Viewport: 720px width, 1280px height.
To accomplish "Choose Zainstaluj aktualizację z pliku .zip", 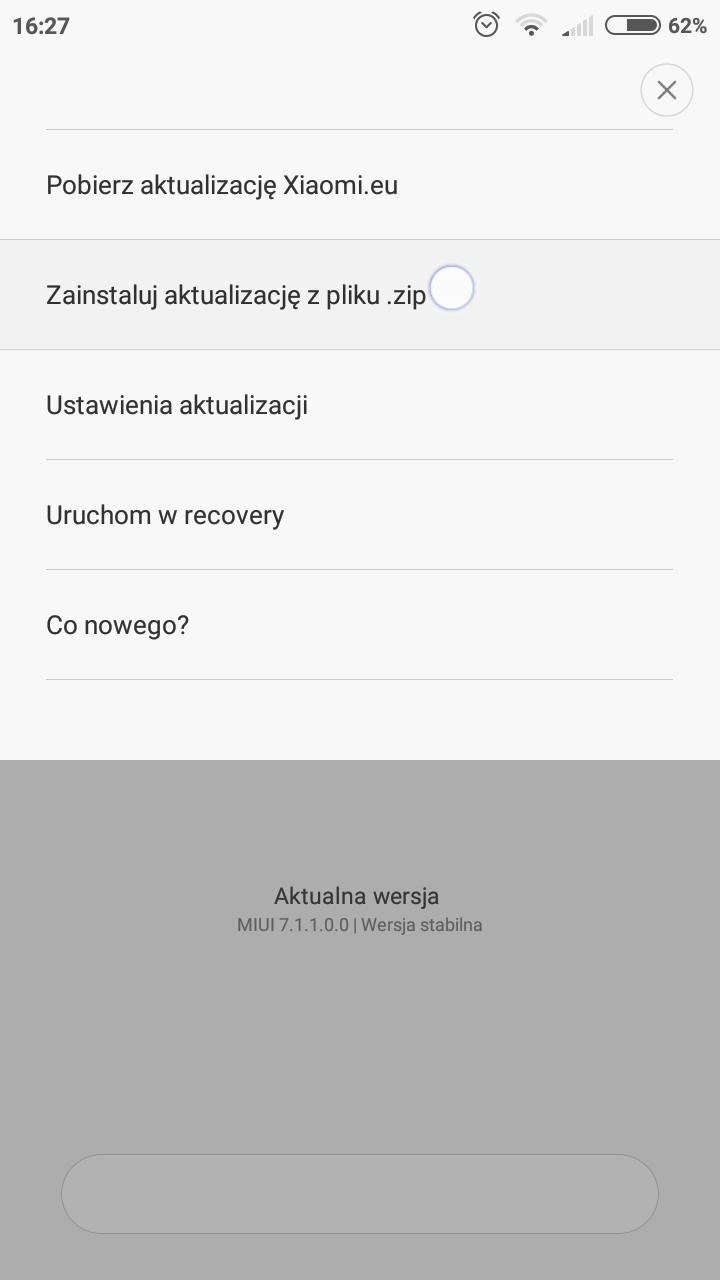I will [x=236, y=295].
